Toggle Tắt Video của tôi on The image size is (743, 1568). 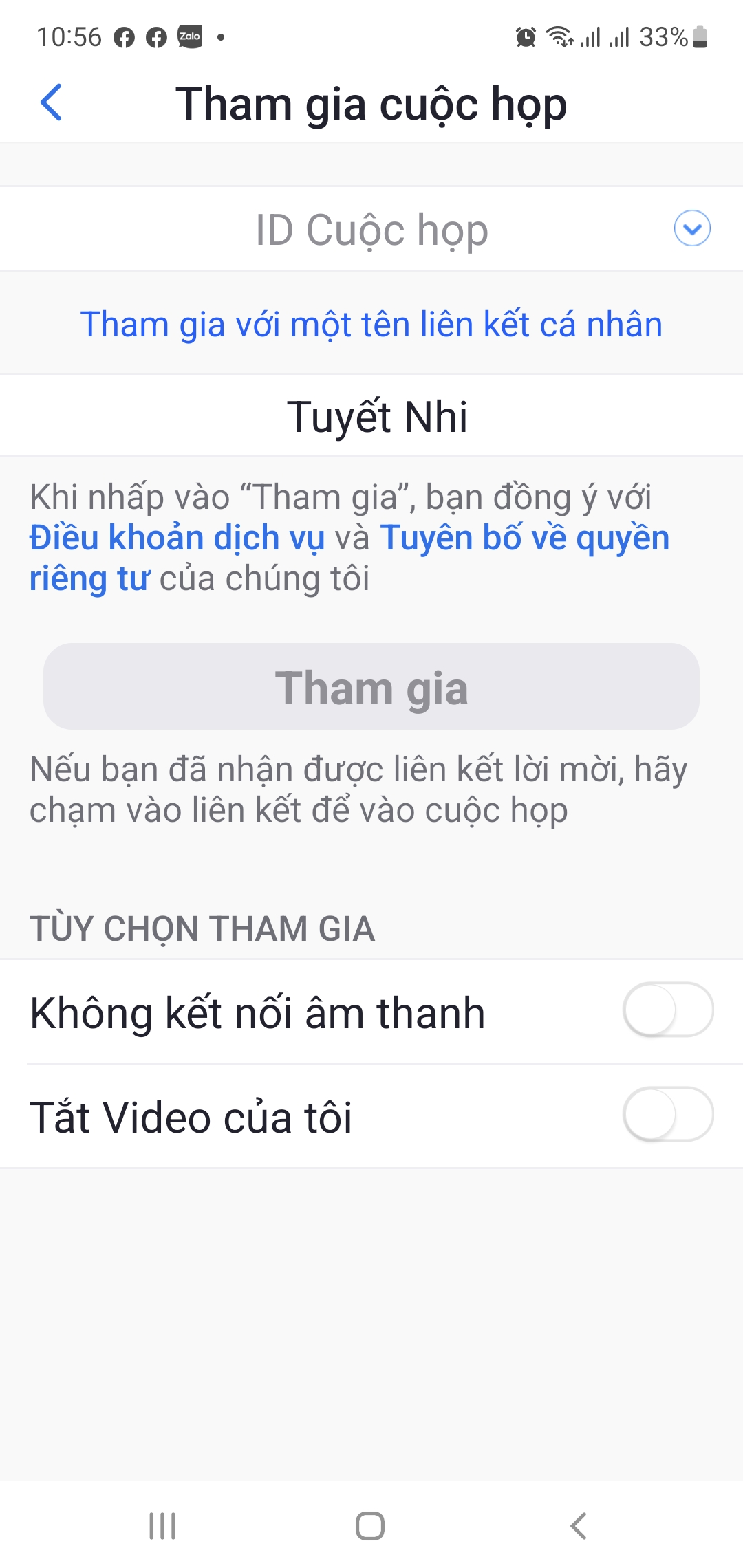point(668,1114)
